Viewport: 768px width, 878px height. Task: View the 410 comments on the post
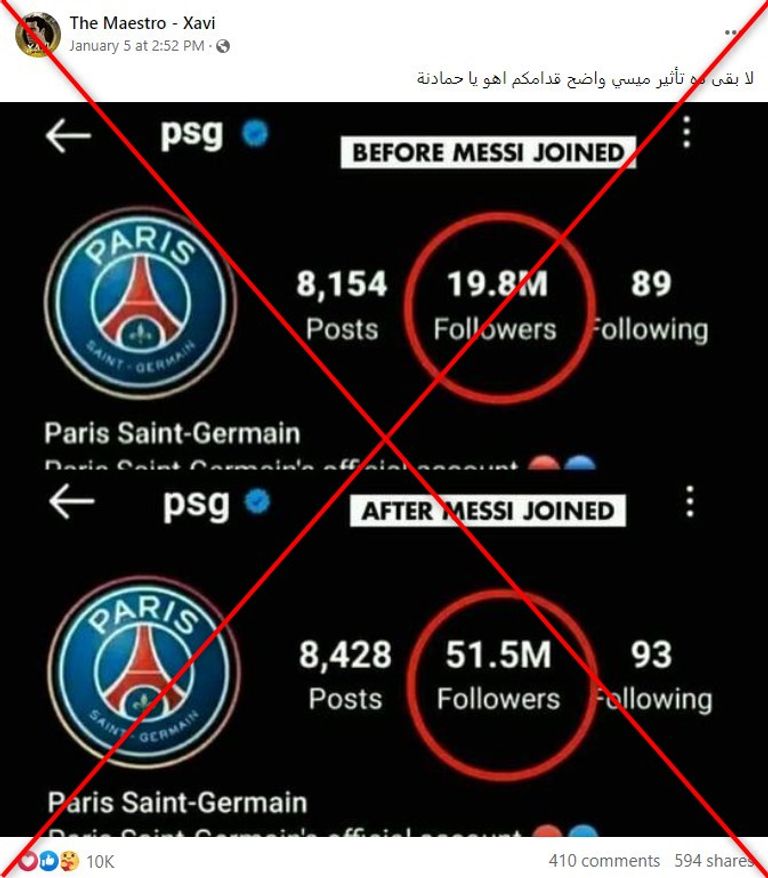(x=602, y=860)
